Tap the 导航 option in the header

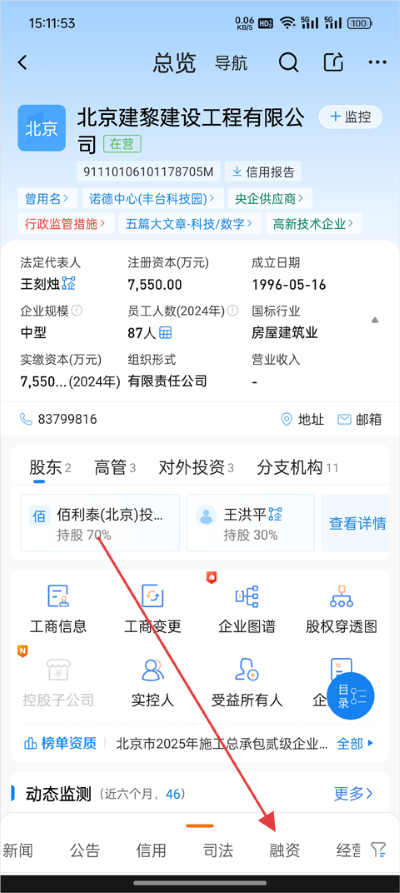pyautogui.click(x=231, y=63)
